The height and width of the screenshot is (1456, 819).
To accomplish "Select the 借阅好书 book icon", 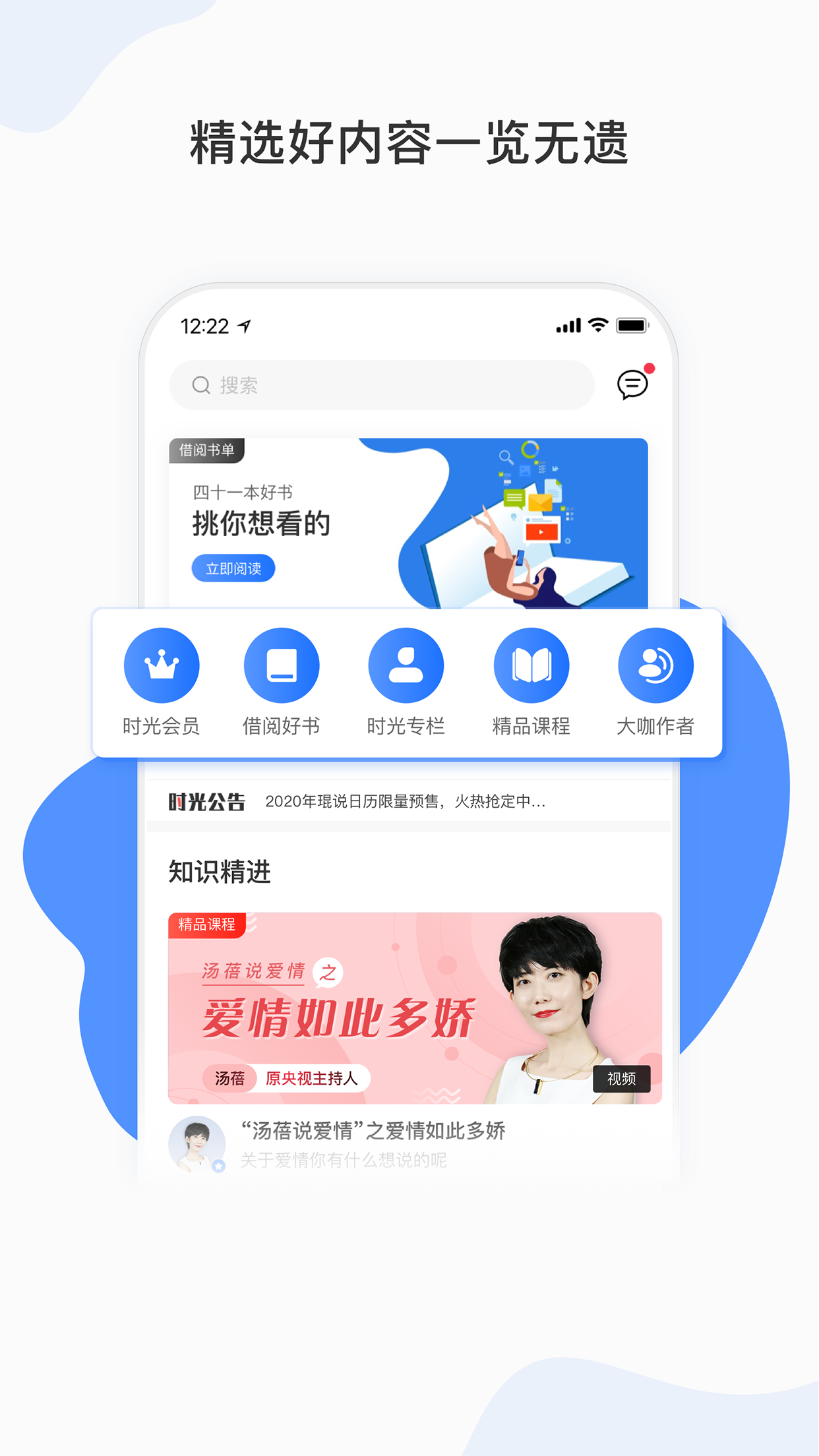I will pos(282,665).
